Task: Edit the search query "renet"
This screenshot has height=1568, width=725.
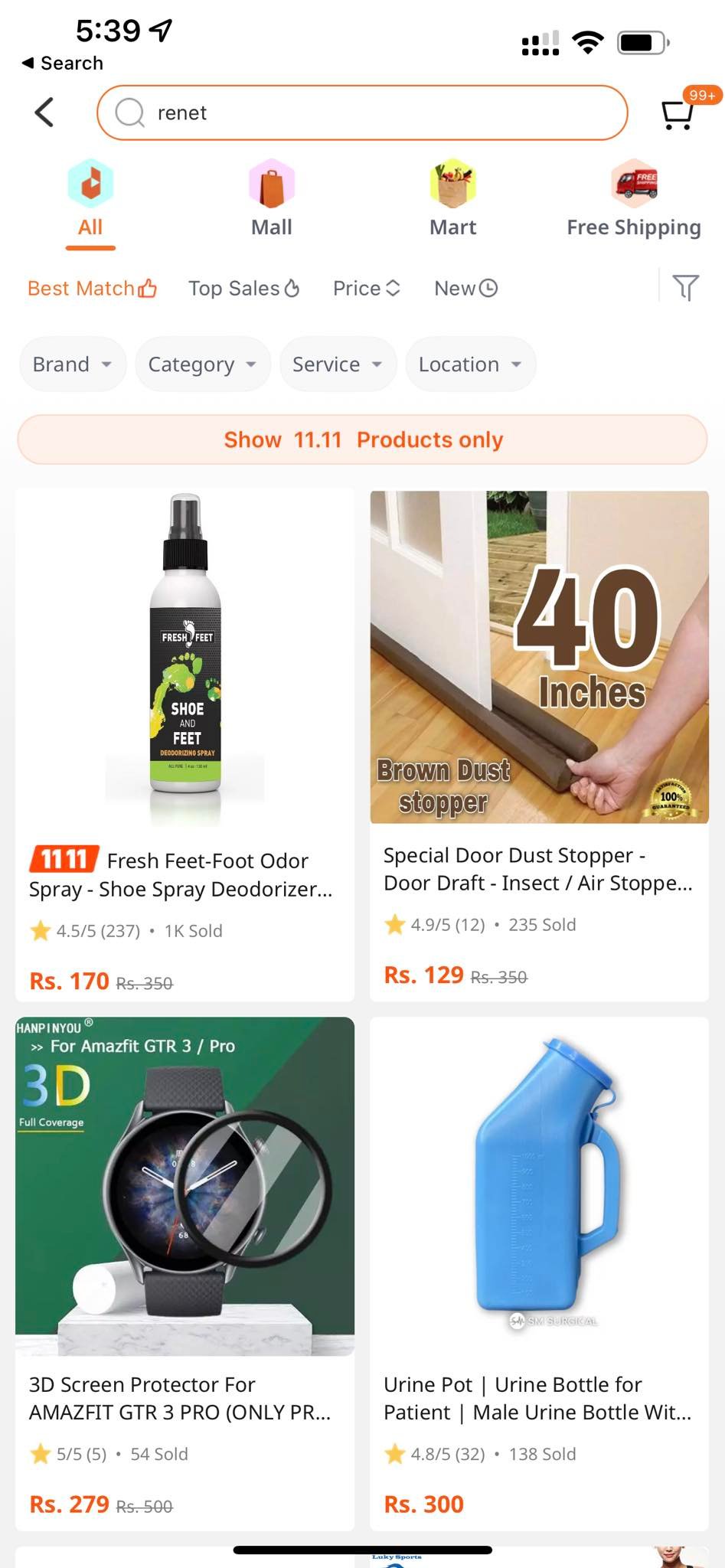Action: (x=362, y=113)
